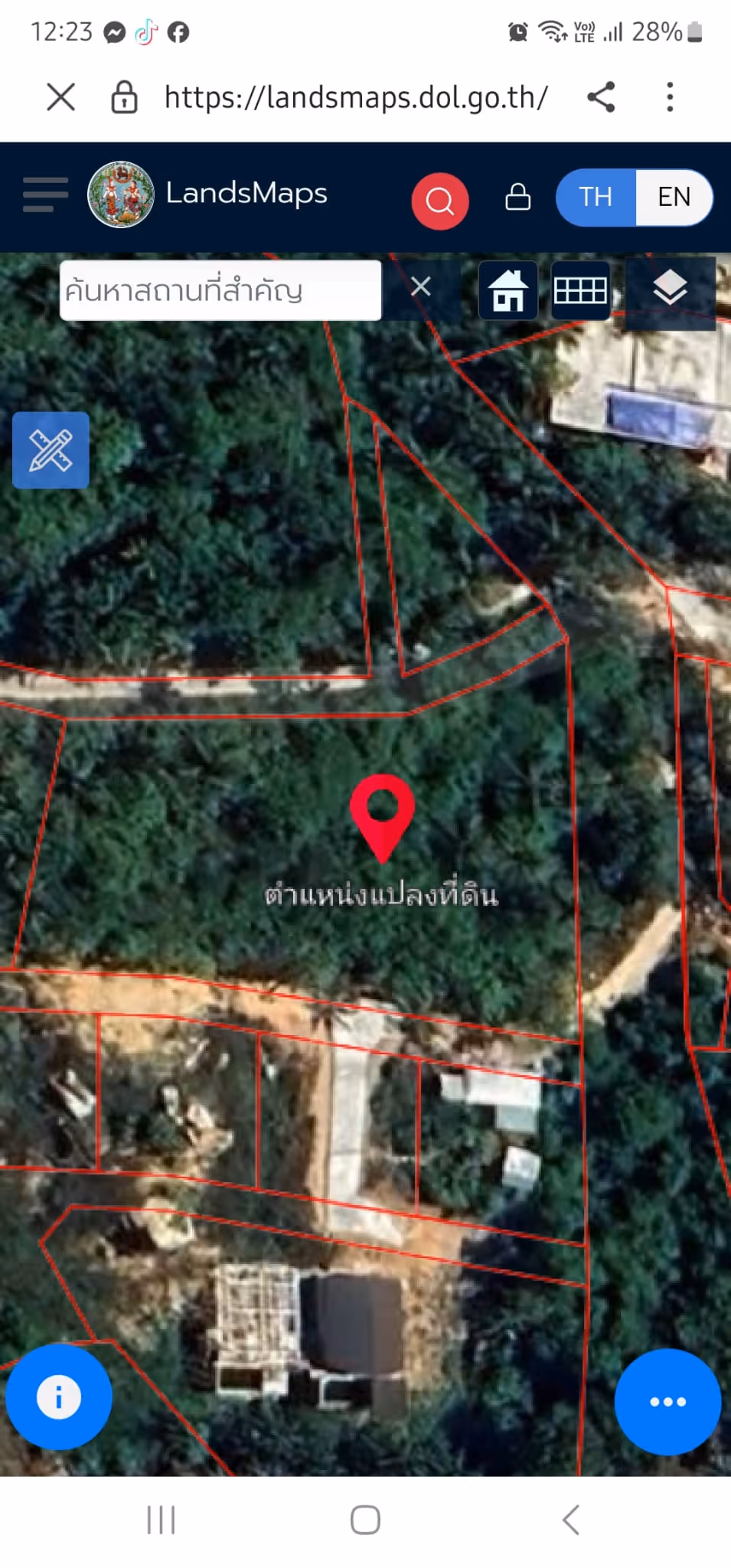This screenshot has height=1568, width=731.
Task: Tap the grid icon map tool
Action: [x=580, y=290]
